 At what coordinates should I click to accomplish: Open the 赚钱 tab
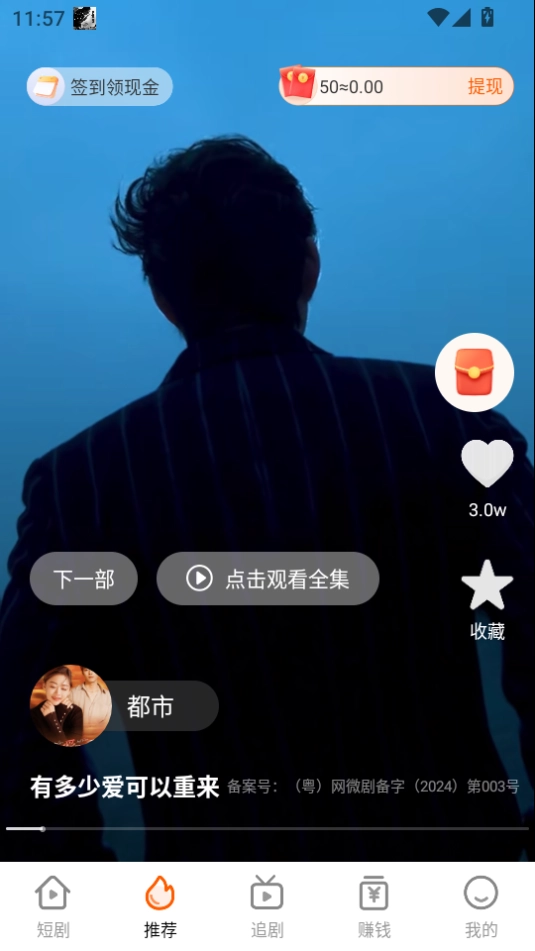pyautogui.click(x=374, y=907)
